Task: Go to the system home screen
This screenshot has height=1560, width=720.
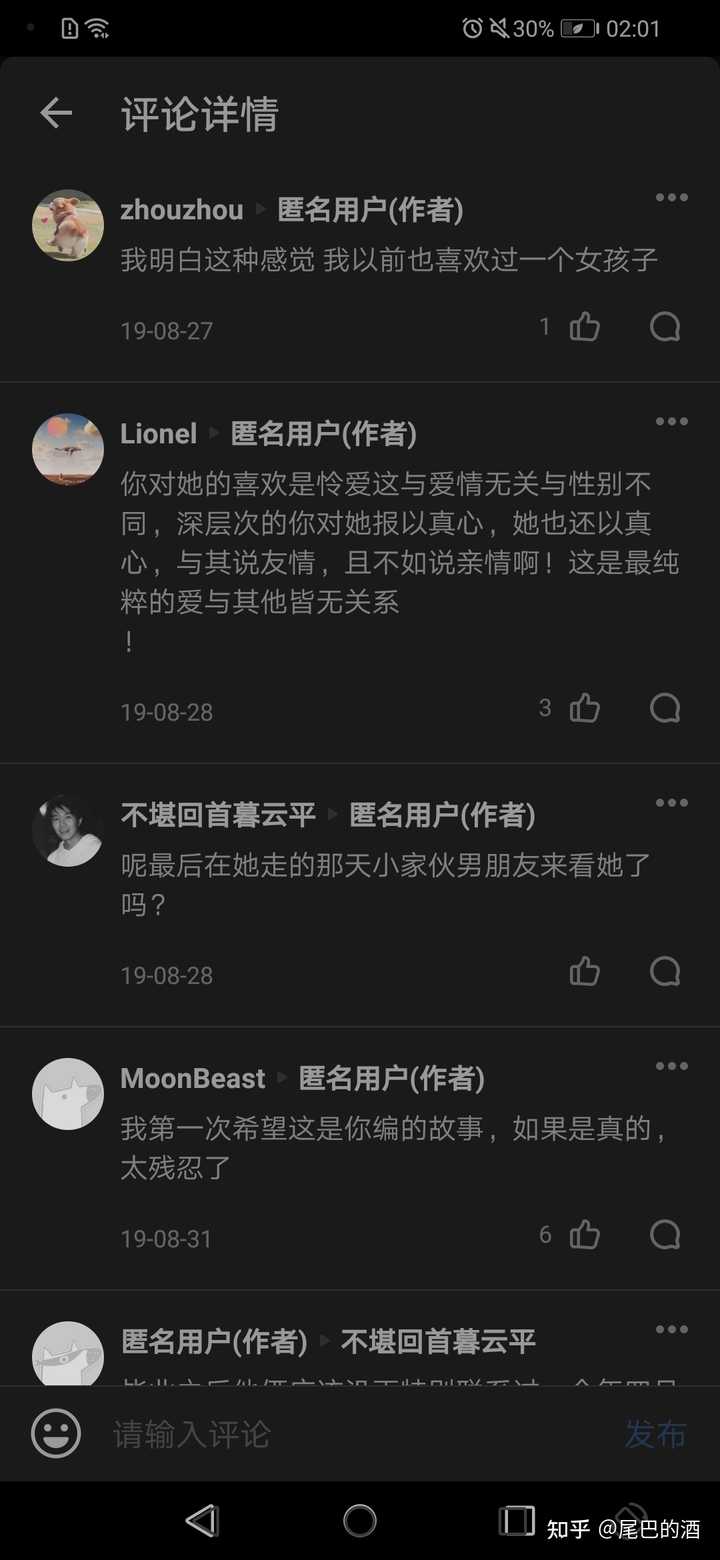Action: click(x=360, y=1521)
